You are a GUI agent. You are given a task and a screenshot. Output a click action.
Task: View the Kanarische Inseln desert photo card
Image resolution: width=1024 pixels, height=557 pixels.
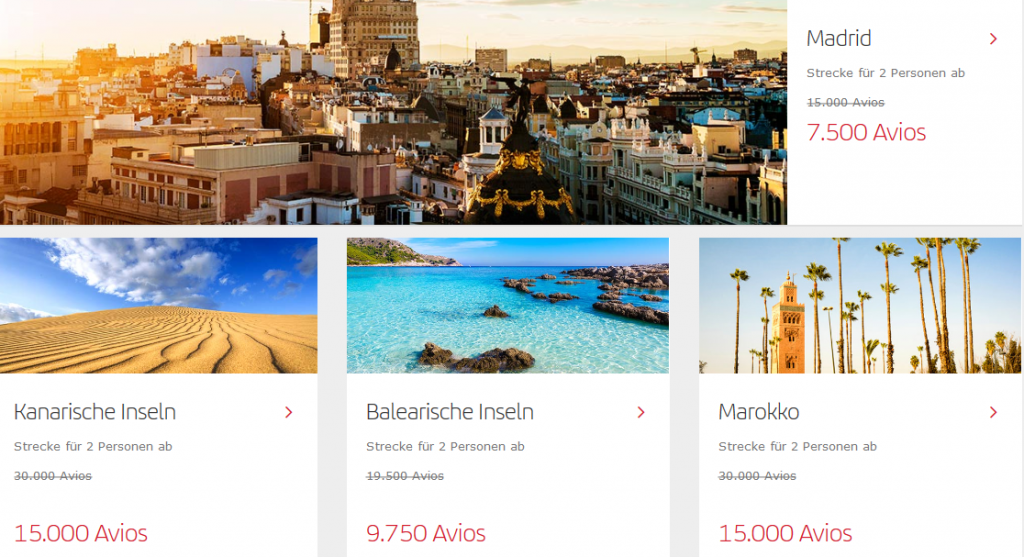click(x=159, y=305)
